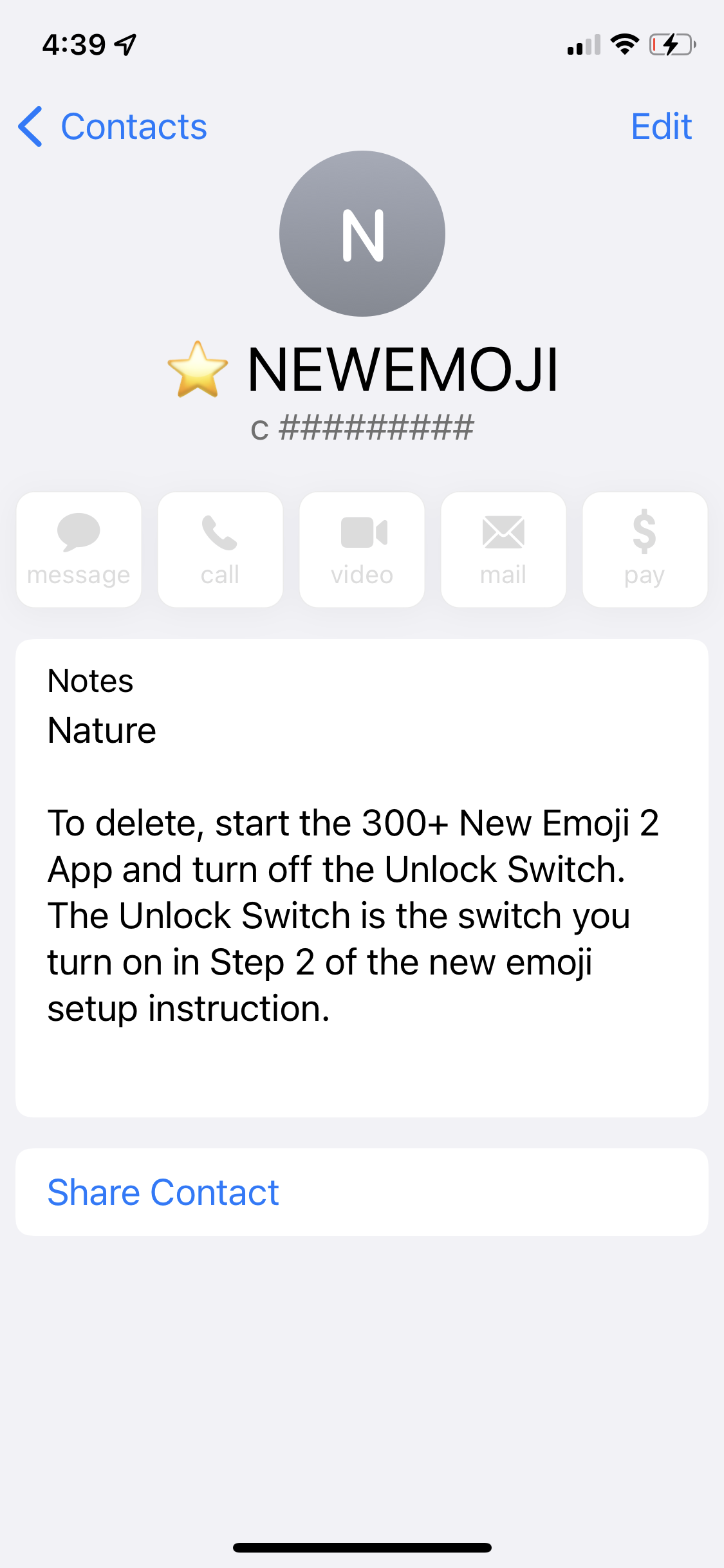724x1568 pixels.
Task: Edit the NEWEMOJI contact
Action: click(x=661, y=126)
